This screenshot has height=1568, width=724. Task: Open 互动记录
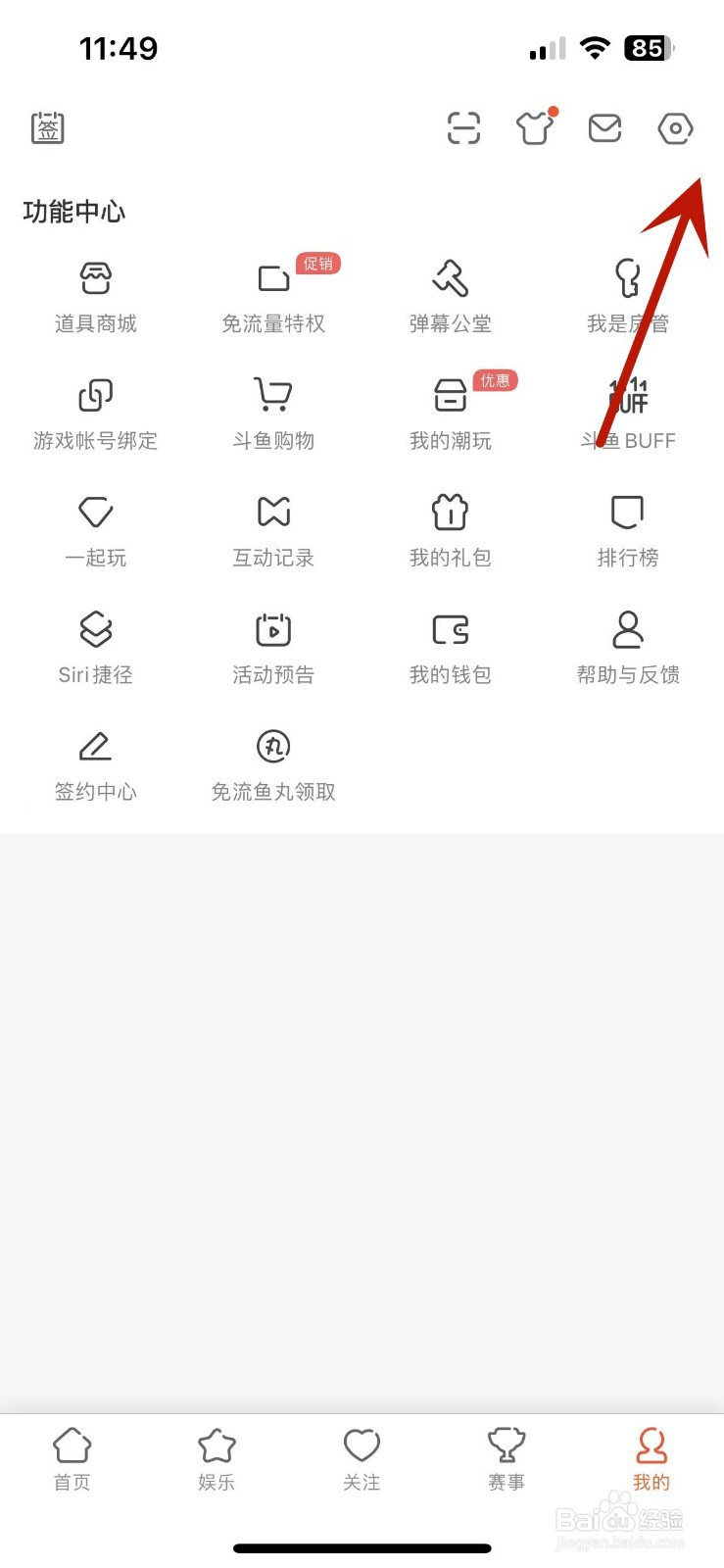coord(273,531)
